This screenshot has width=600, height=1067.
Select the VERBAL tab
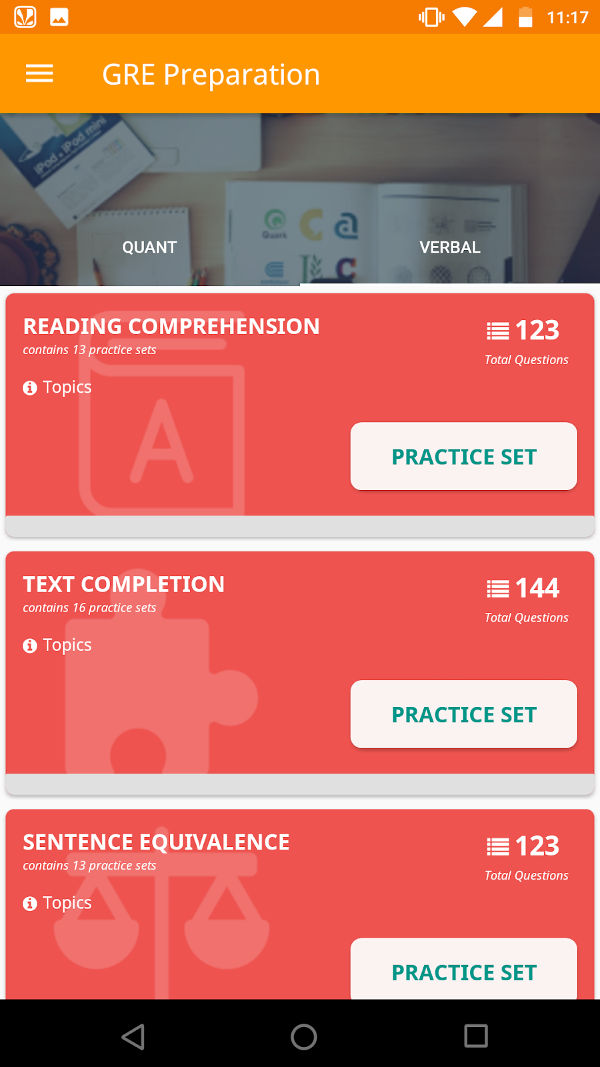click(x=450, y=247)
